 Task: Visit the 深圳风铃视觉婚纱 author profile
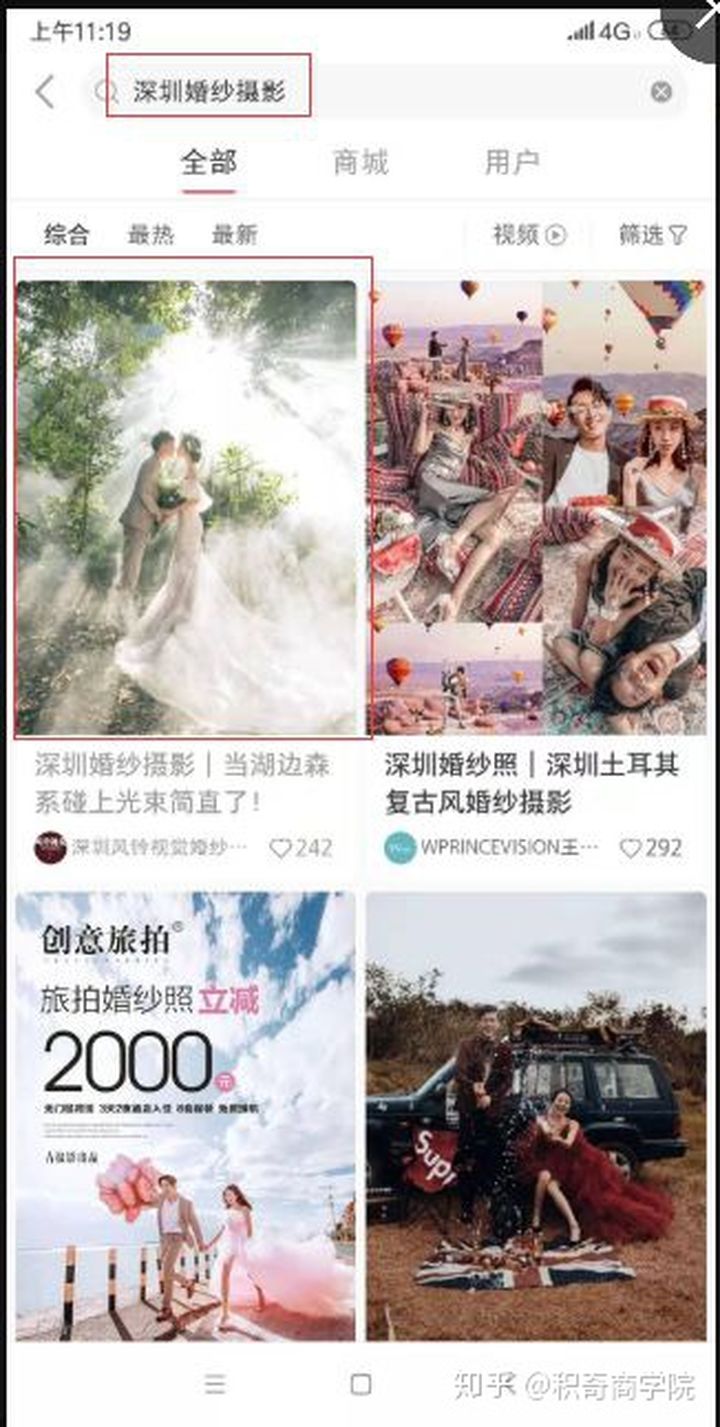141,847
